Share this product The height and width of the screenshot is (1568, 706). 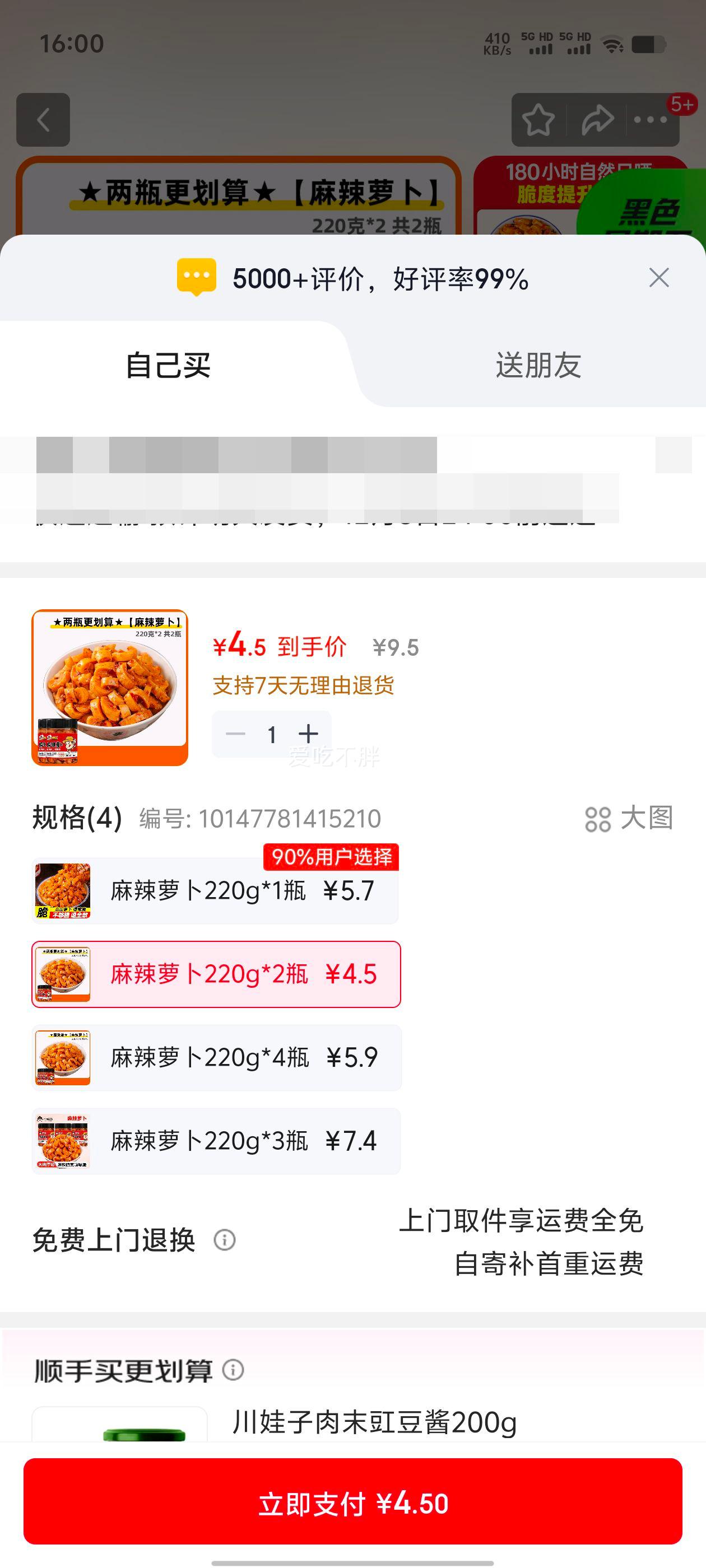[x=597, y=120]
